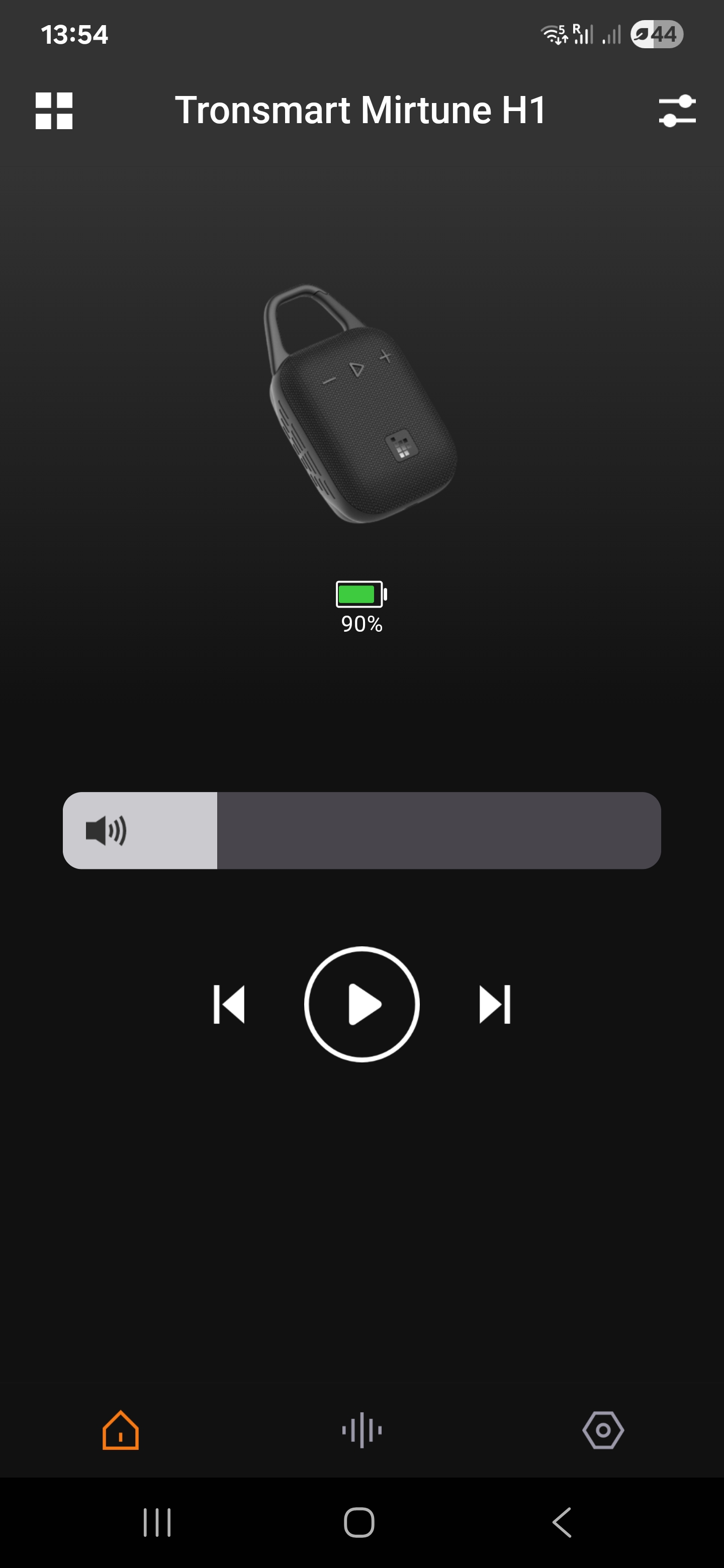Skip to the previous track
This screenshot has width=724, height=1568.
[x=229, y=1004]
